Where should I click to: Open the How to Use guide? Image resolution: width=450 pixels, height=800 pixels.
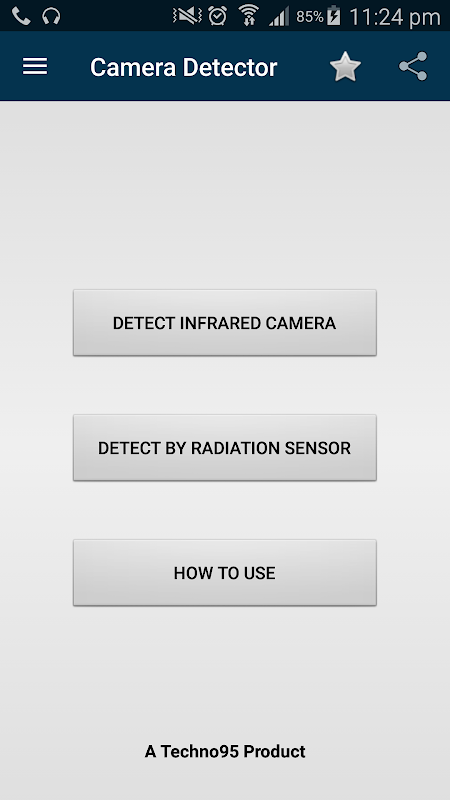coord(224,572)
